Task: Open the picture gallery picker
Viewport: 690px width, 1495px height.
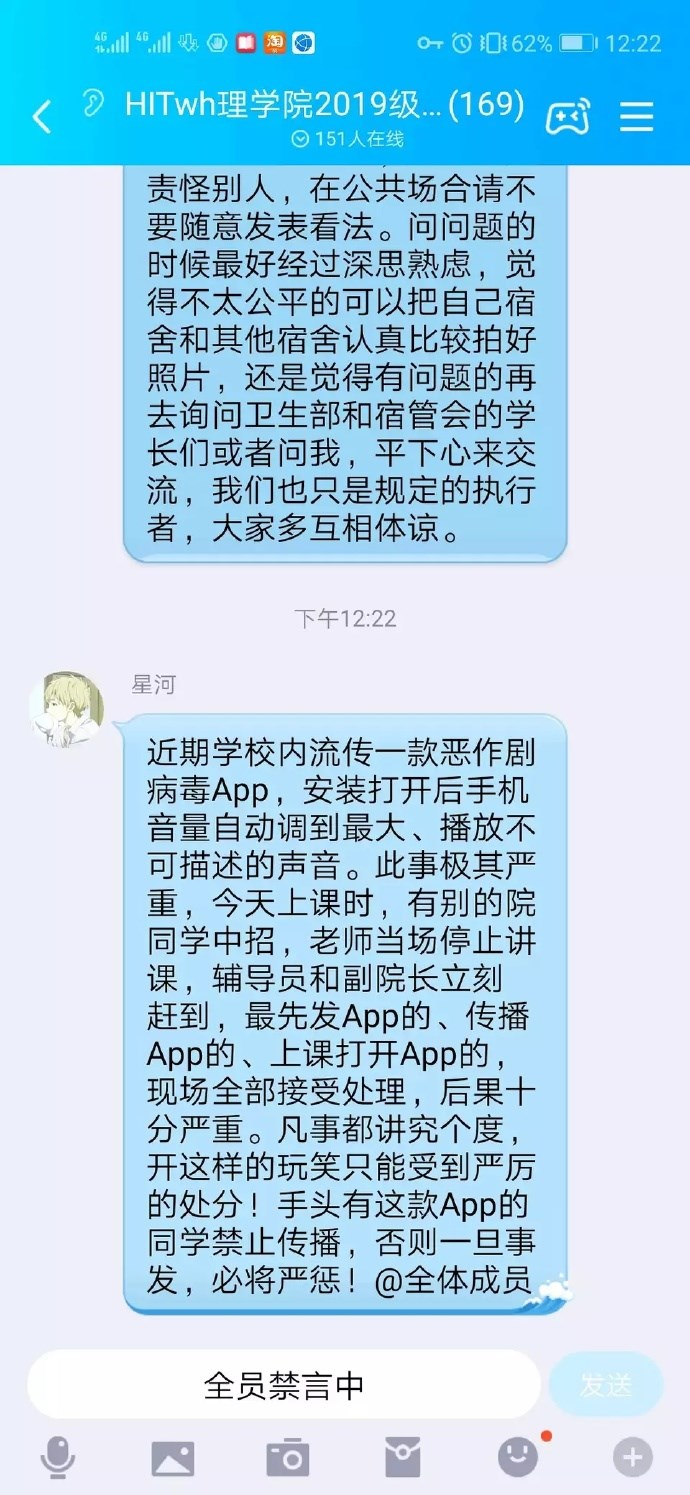Action: tap(173, 1459)
